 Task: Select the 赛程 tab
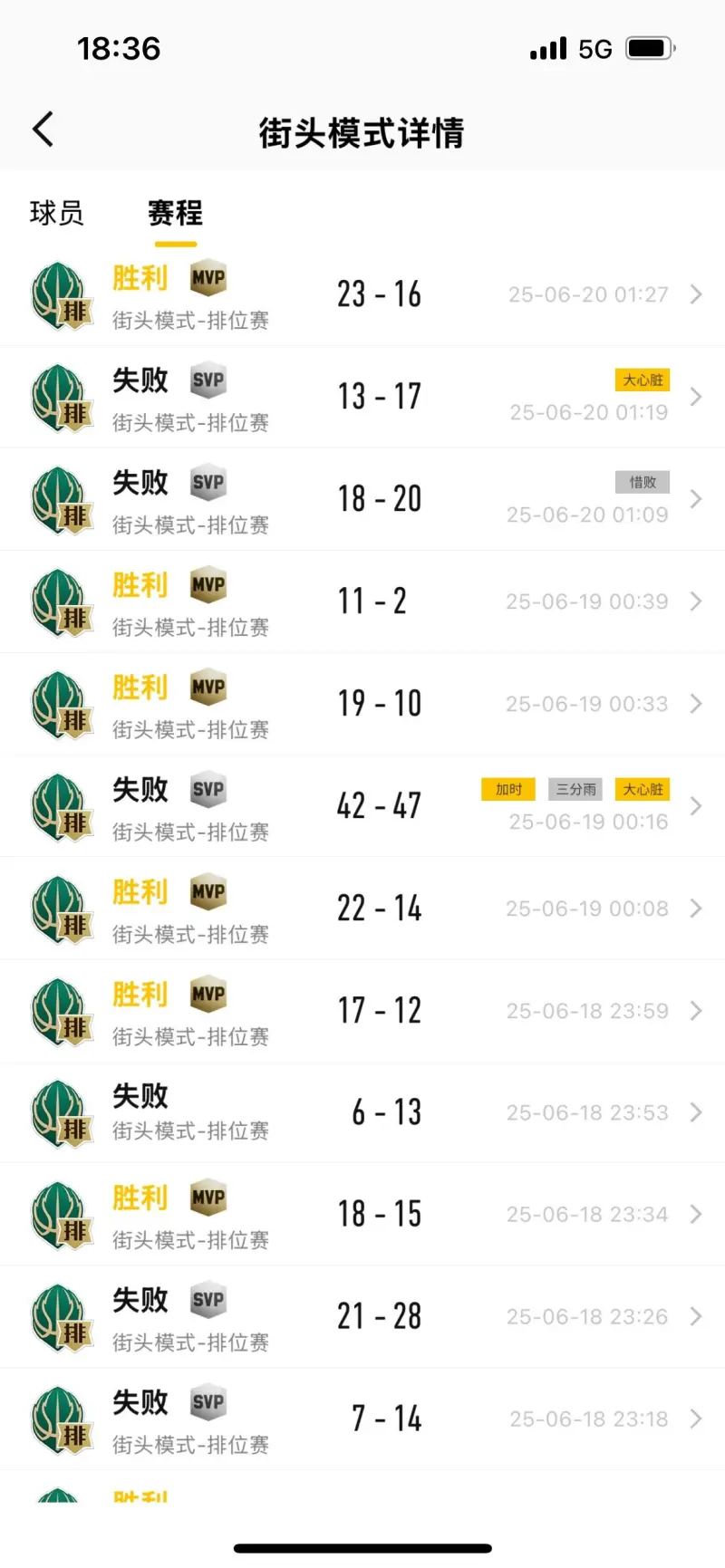click(x=175, y=214)
